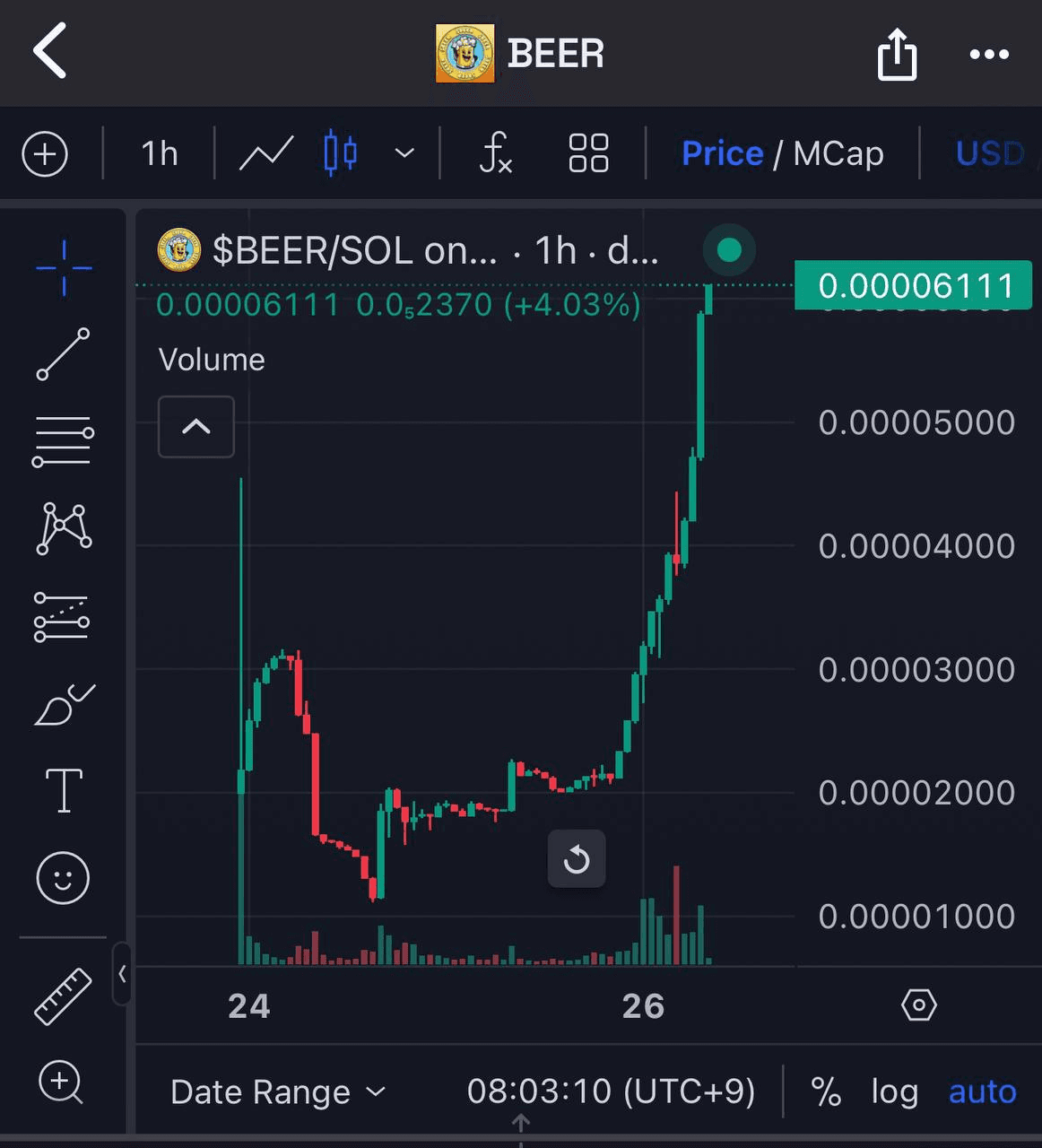The width and height of the screenshot is (1042, 1148).
Task: Open the indicators fx menu
Action: tap(495, 153)
